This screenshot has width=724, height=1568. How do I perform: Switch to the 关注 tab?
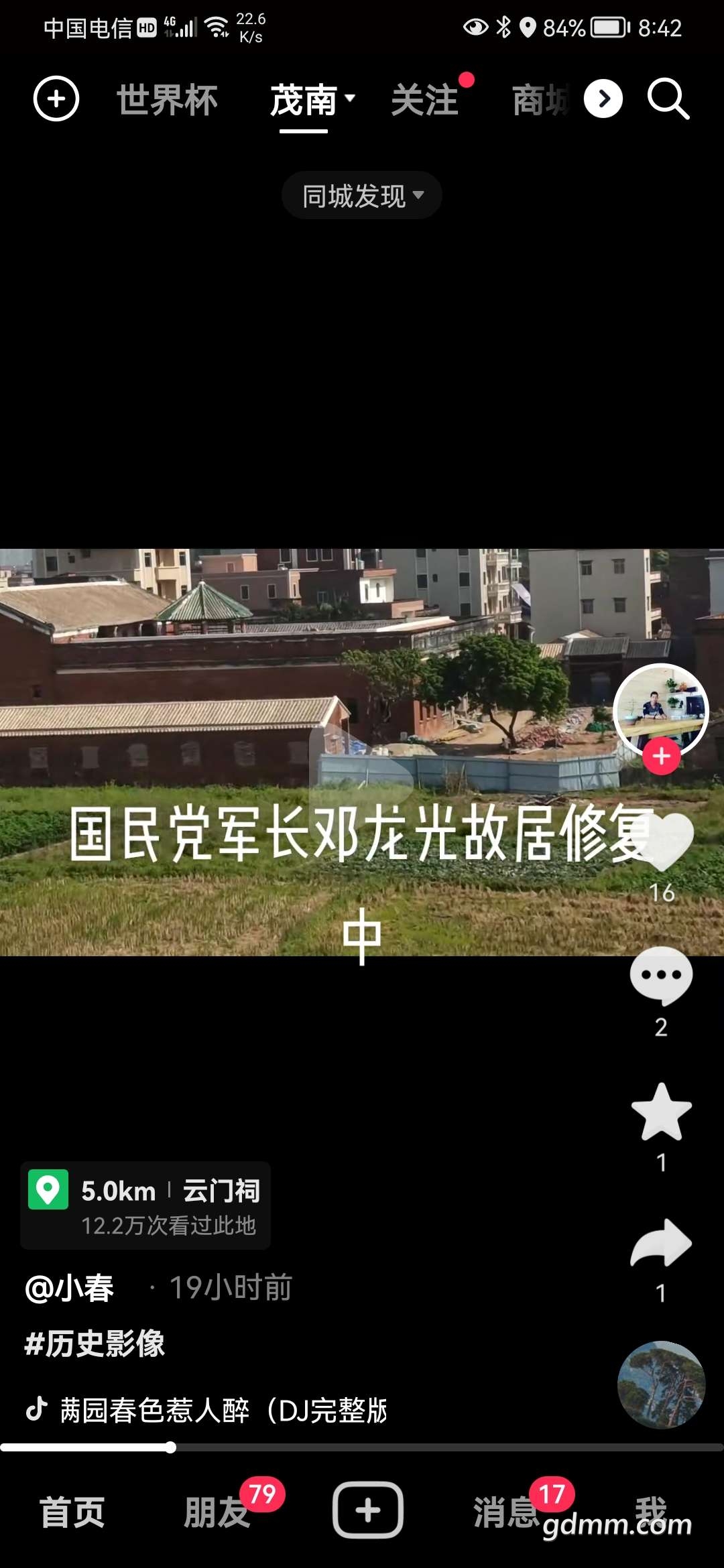[x=425, y=101]
